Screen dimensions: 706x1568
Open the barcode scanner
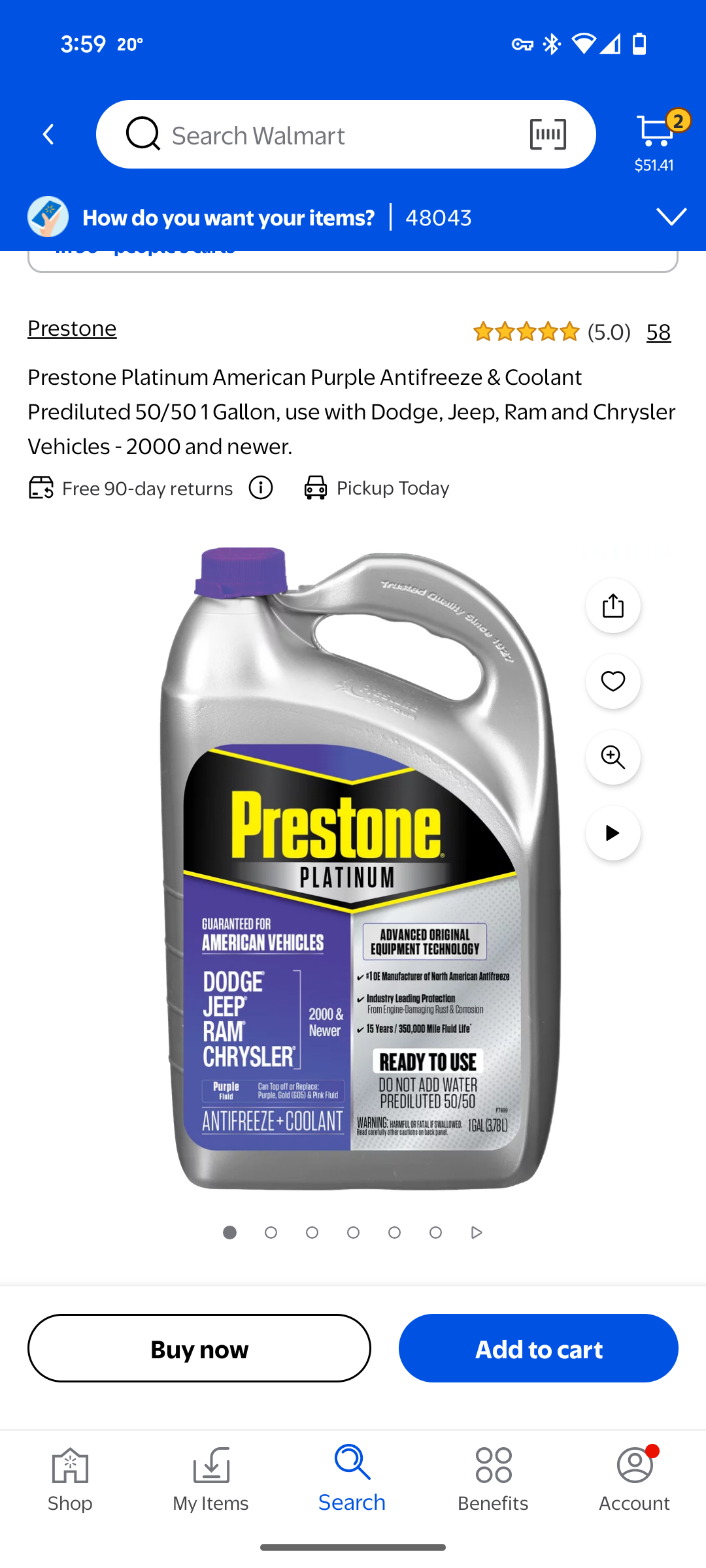pos(548,135)
